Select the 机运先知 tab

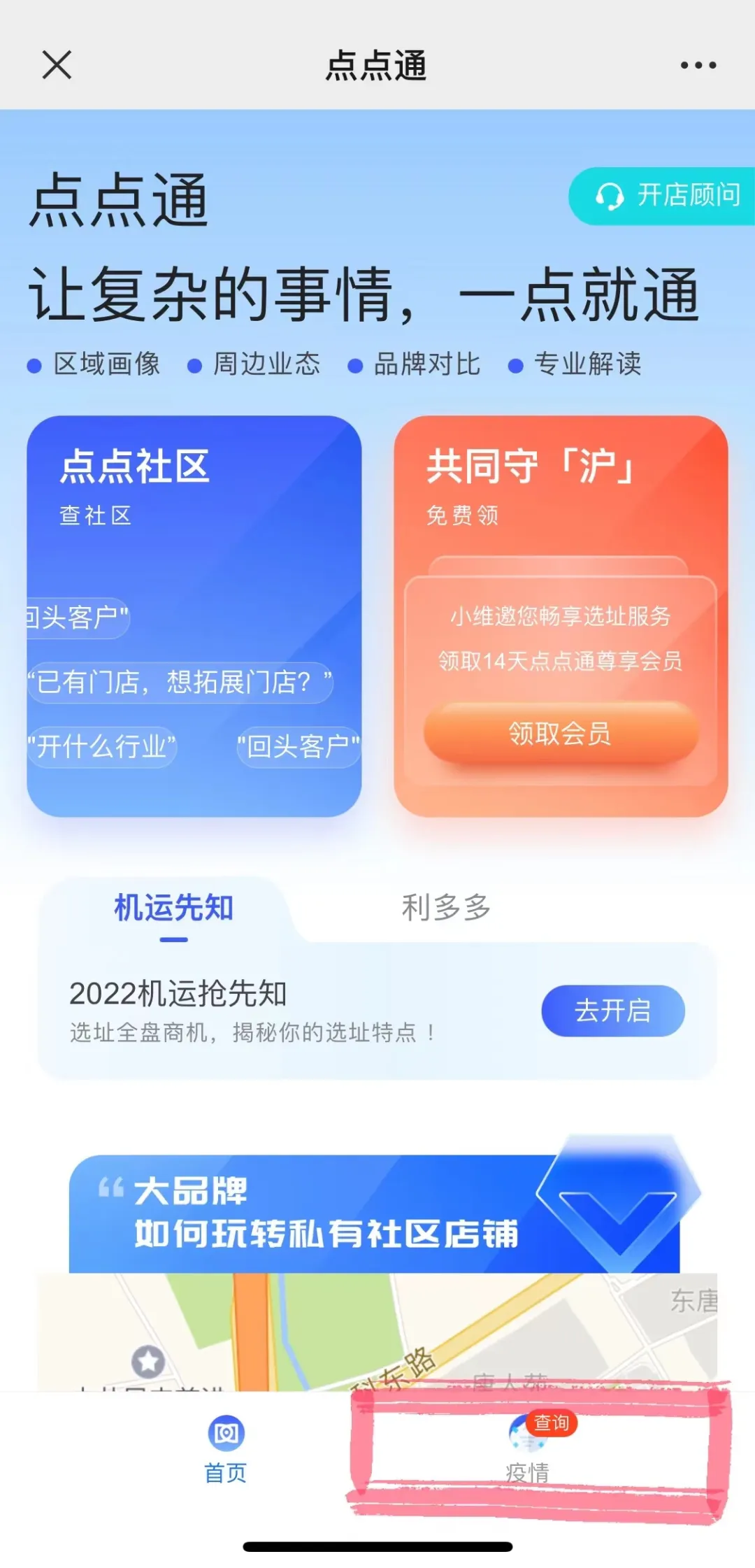(x=173, y=908)
